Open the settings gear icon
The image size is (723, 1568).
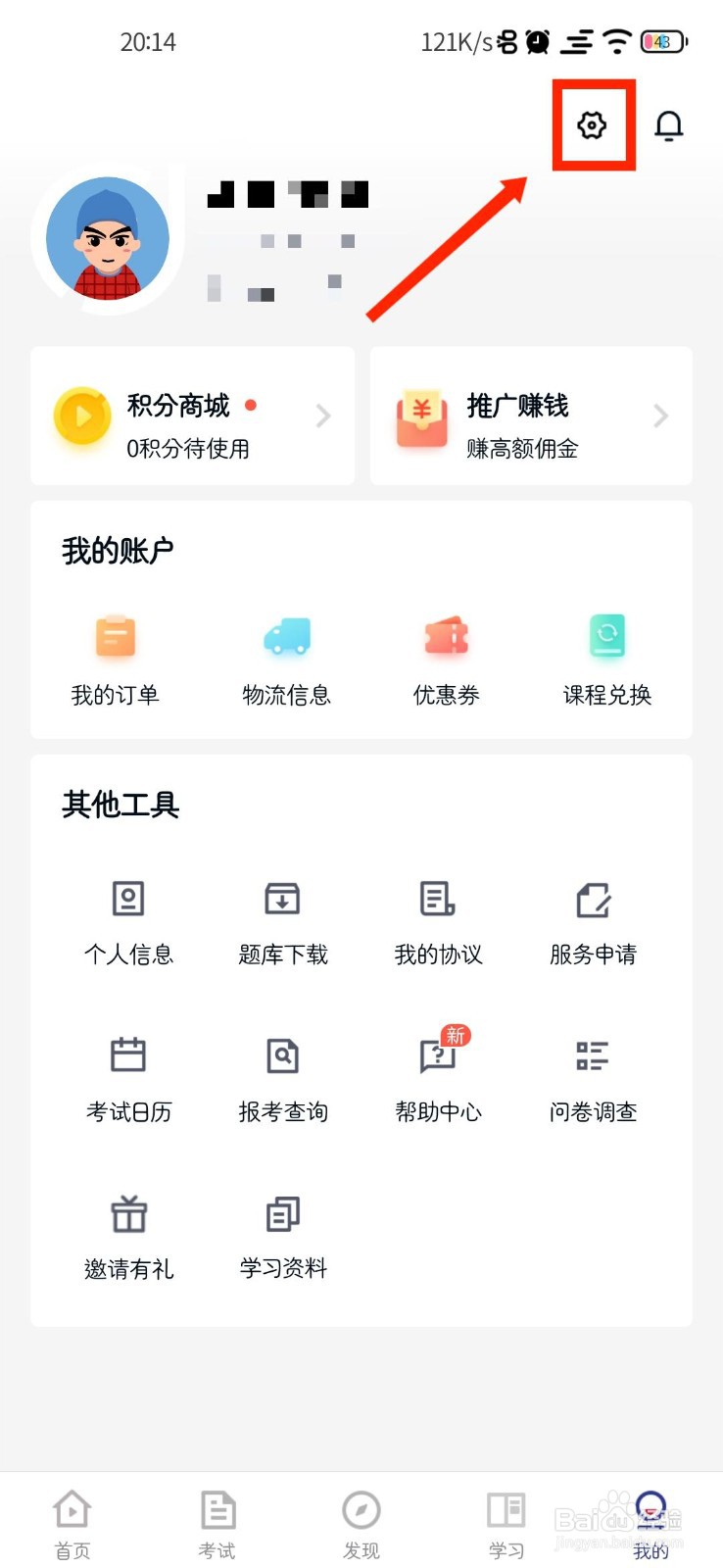click(x=592, y=125)
